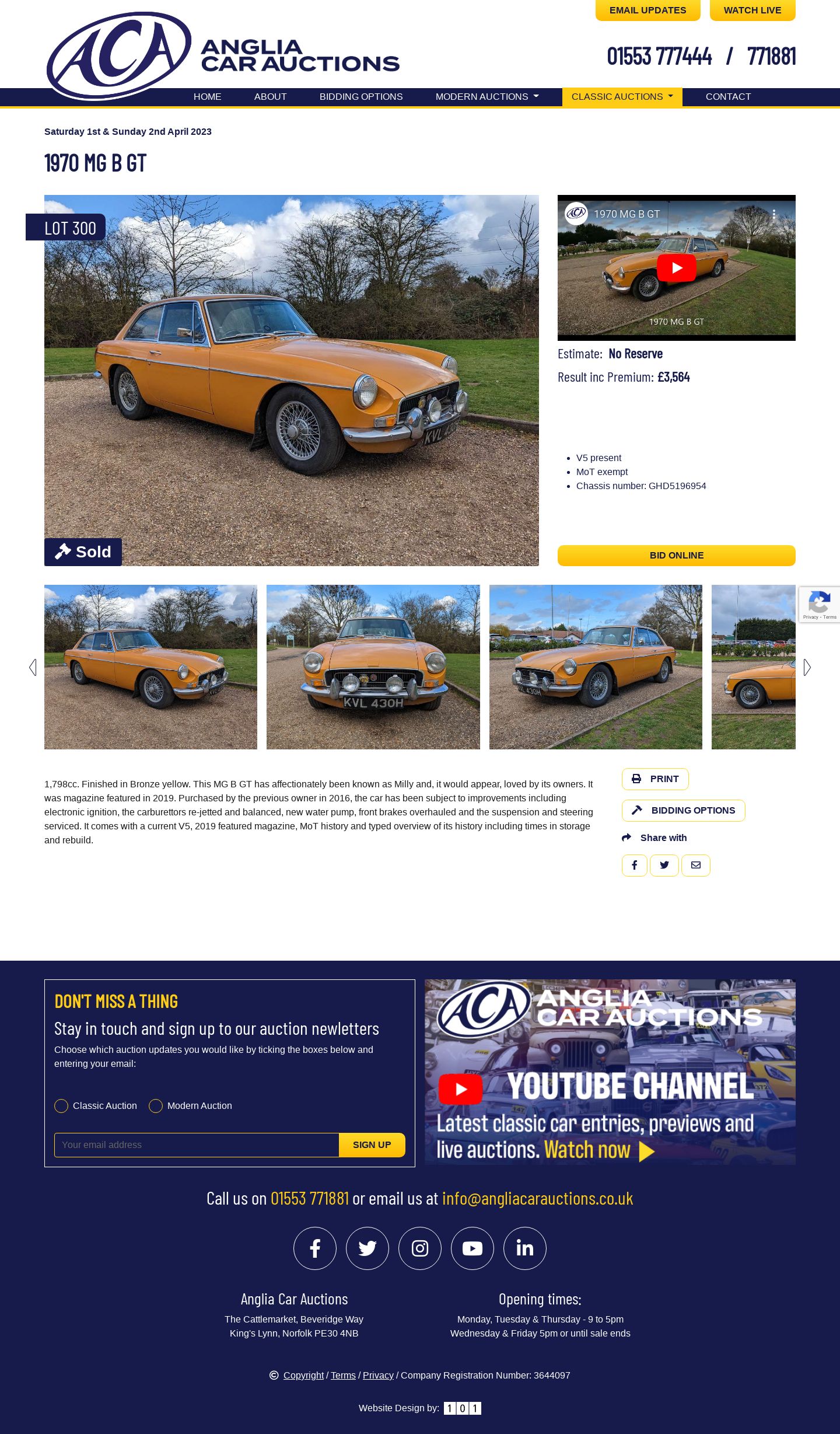
Task: Play the 1970 MG B GT video
Action: click(676, 268)
